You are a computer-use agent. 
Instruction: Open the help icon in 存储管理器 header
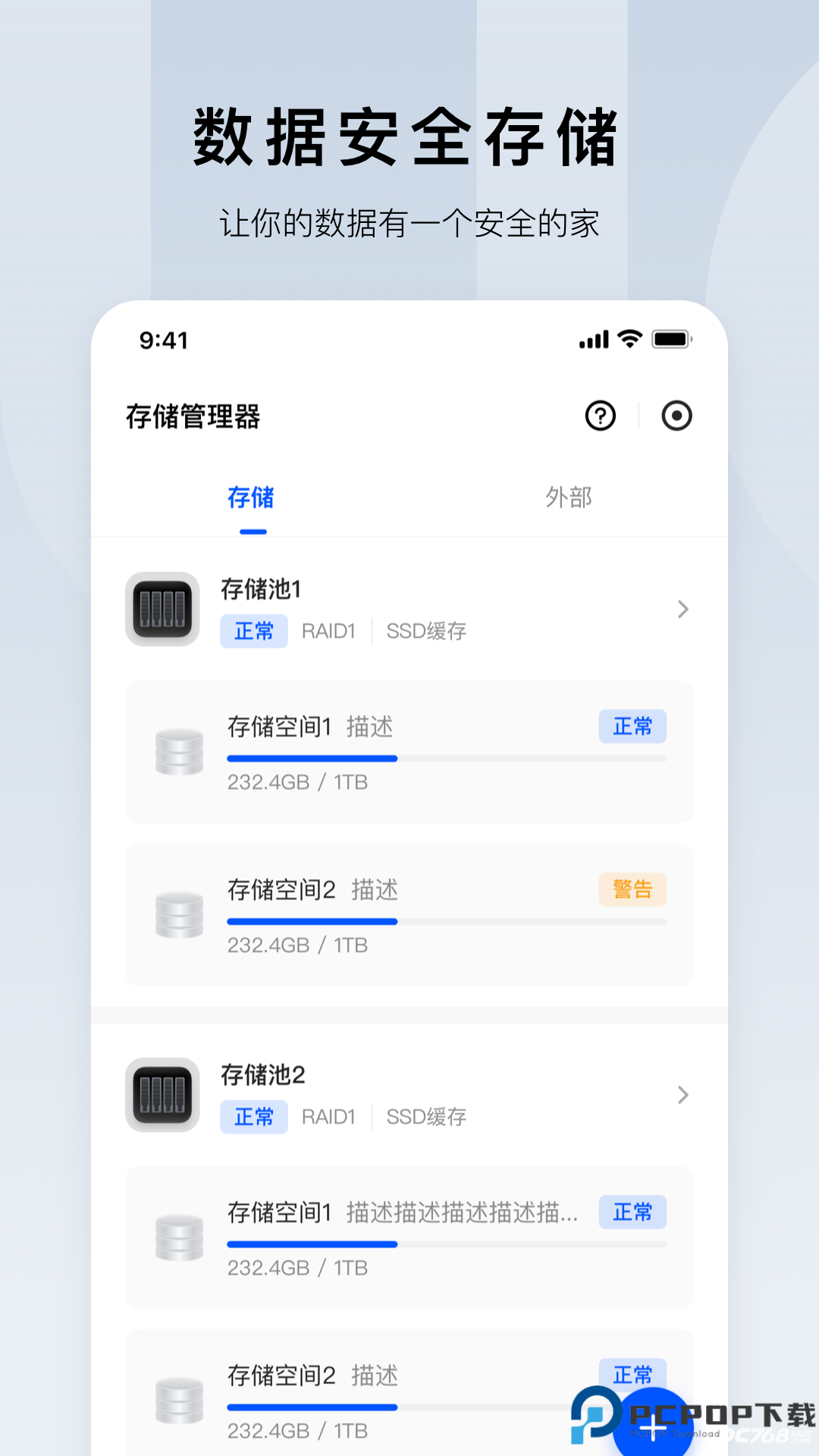coord(599,416)
